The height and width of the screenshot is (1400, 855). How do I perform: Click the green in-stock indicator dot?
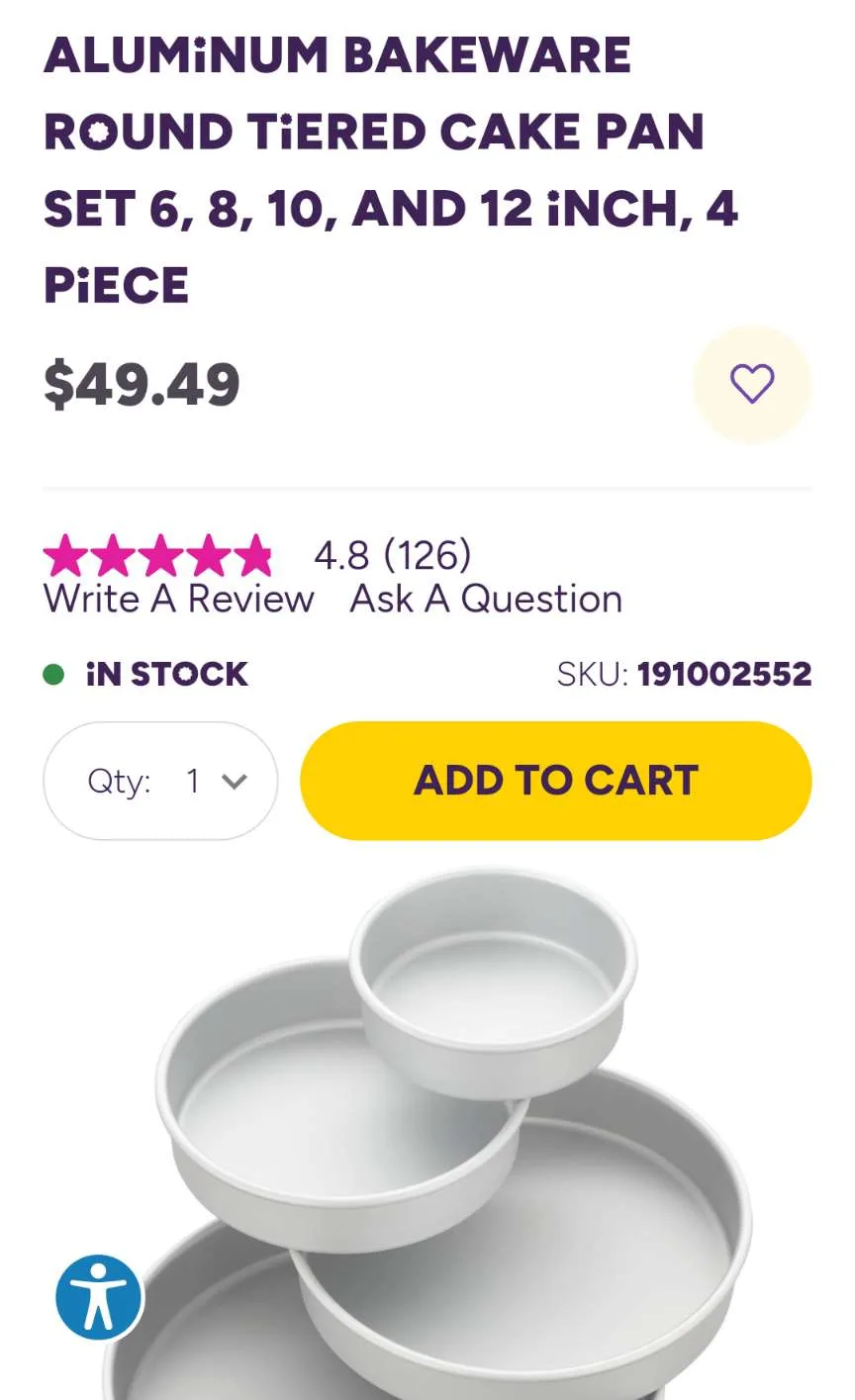[x=52, y=673]
